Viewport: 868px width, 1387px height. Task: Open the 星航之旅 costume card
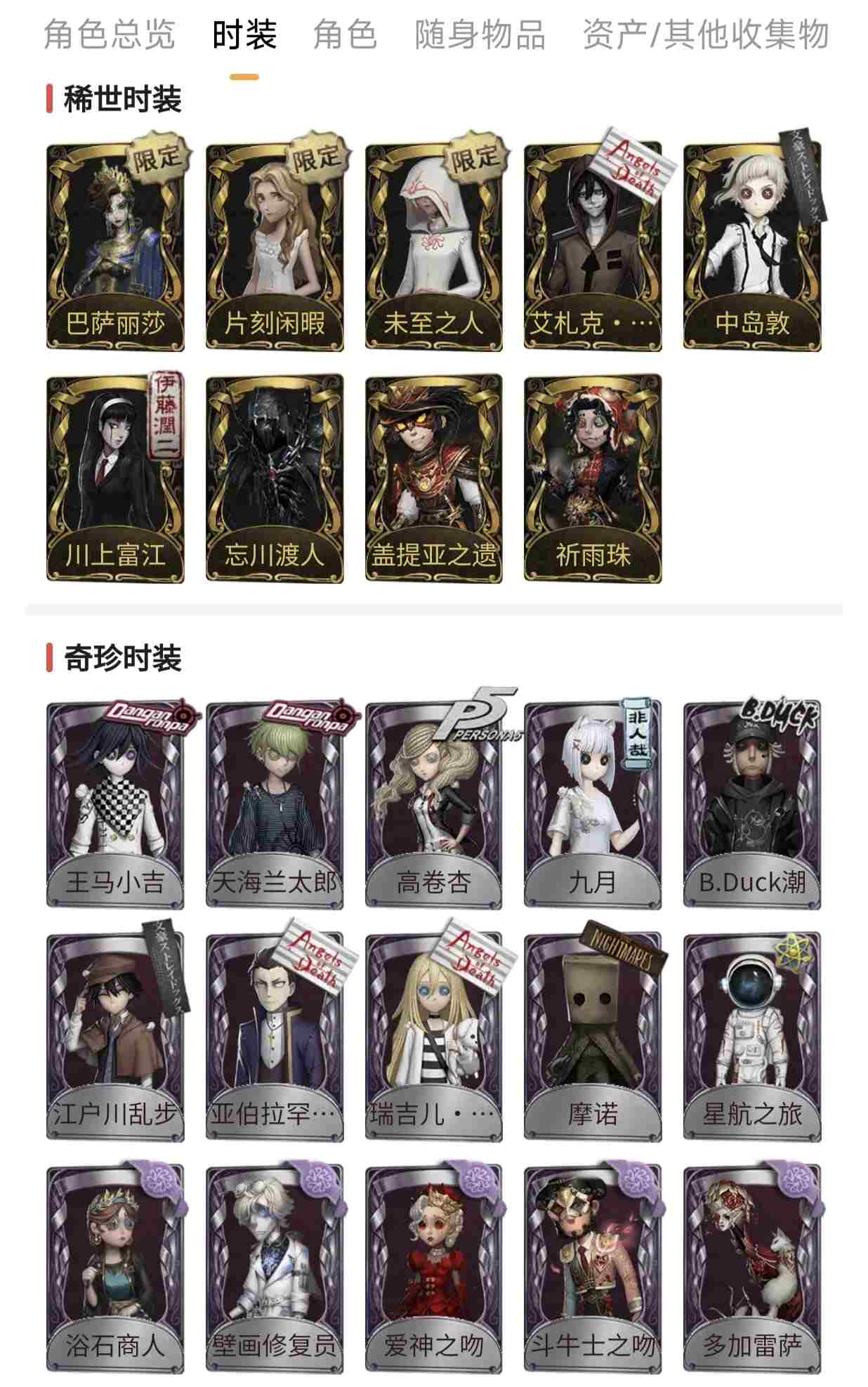752,1037
